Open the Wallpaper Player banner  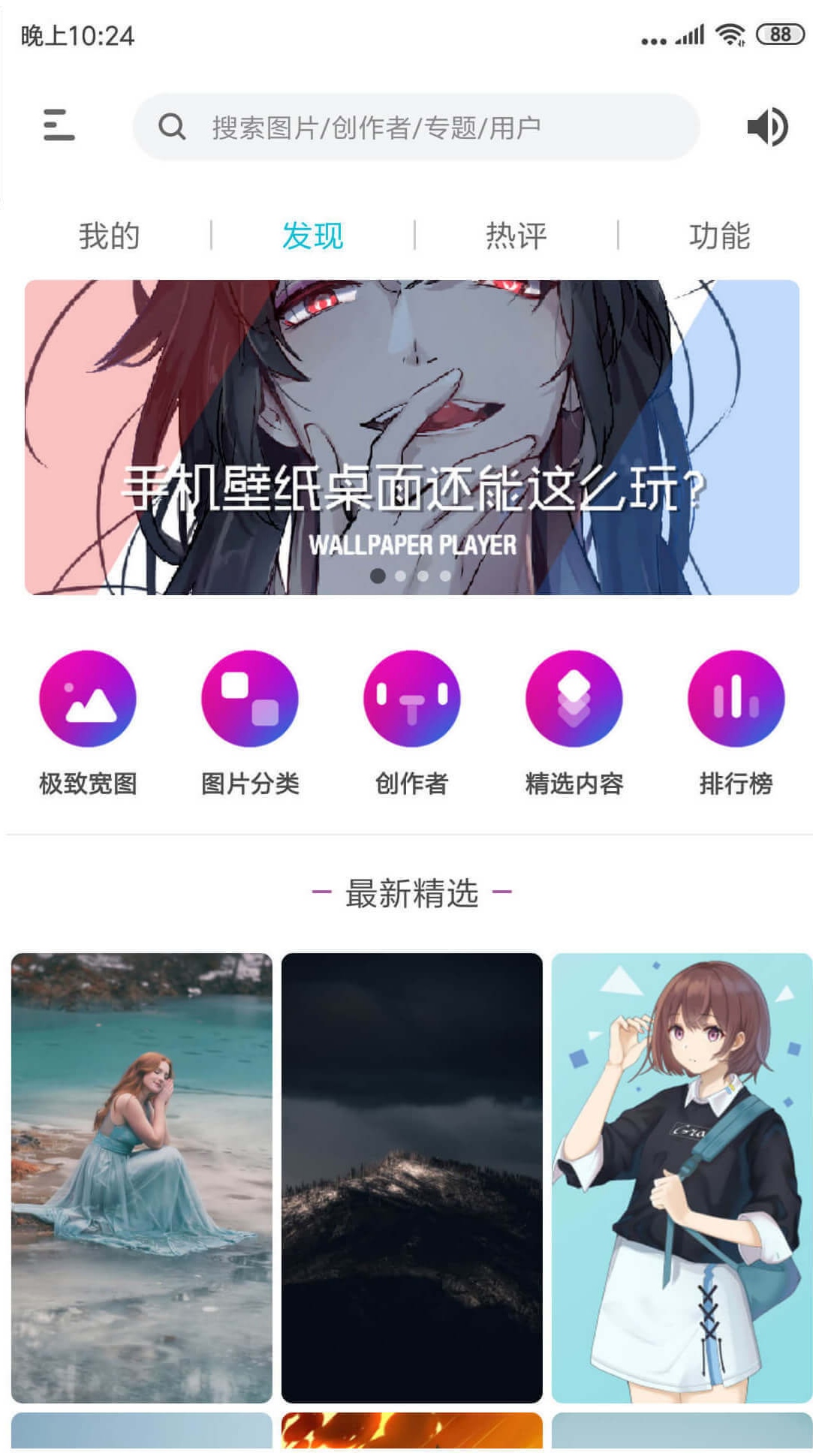point(411,437)
